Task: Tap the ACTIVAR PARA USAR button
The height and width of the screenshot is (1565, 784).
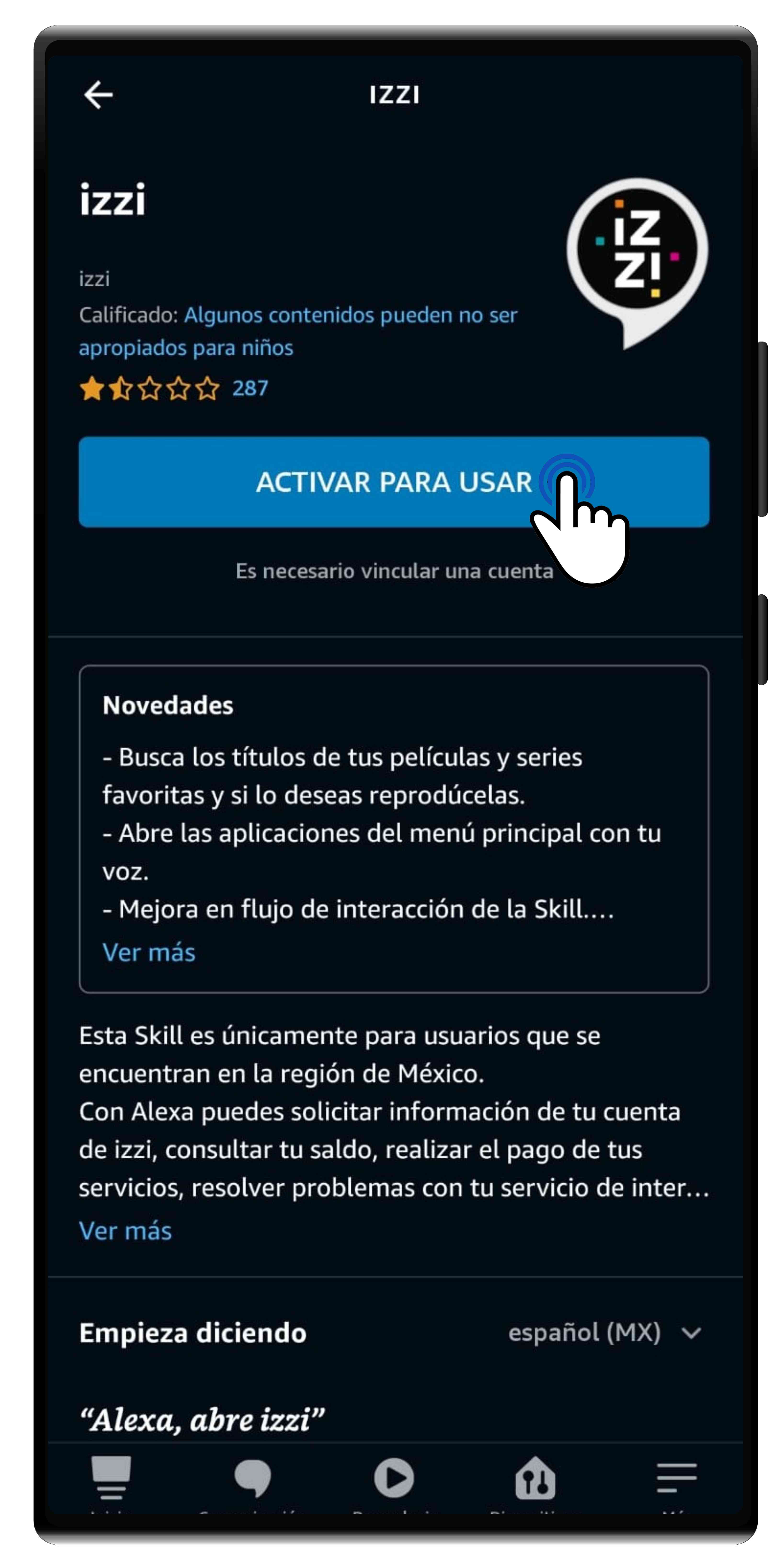Action: click(x=393, y=482)
